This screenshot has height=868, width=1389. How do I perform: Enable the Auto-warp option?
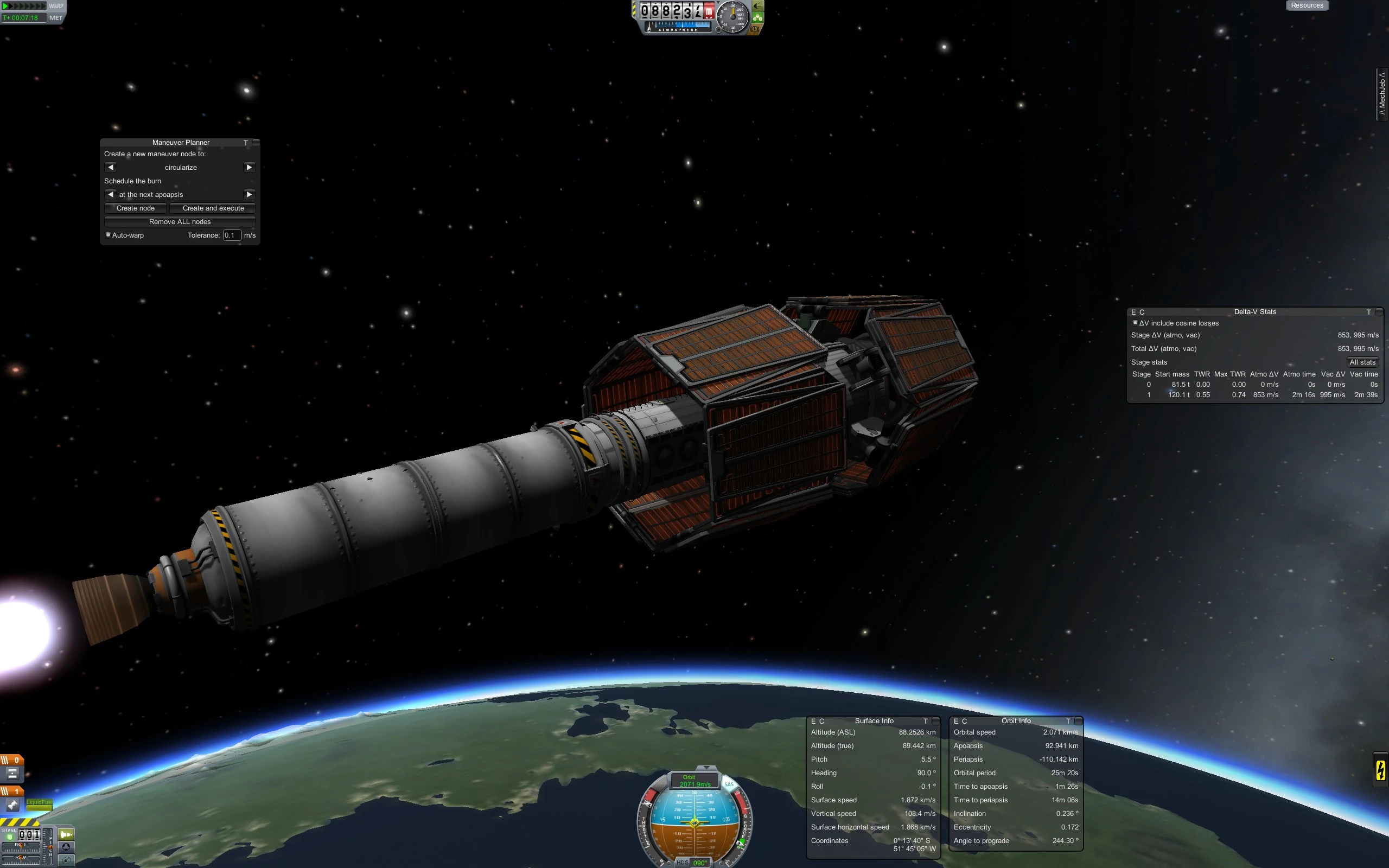(x=108, y=235)
